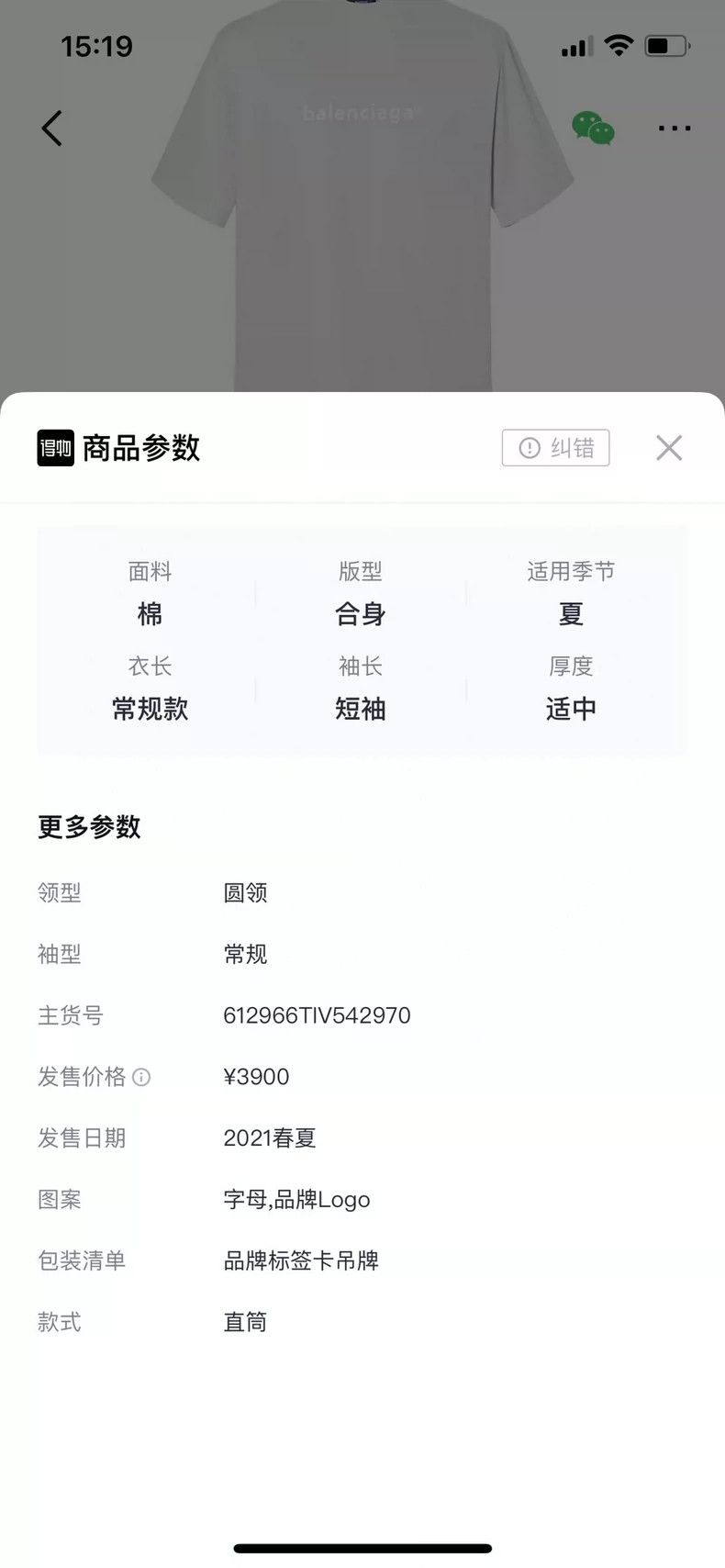
Task: Open the info icon next to 发售价格
Action: coord(141,1077)
